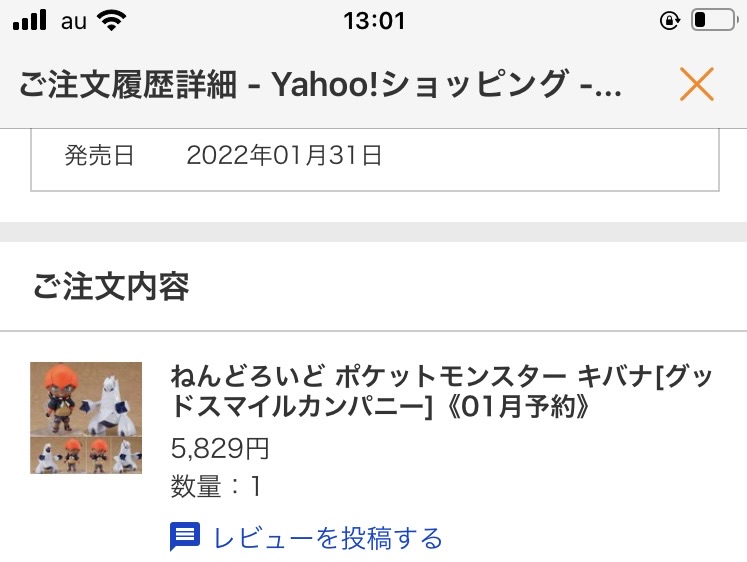Tap レビューを投稿する to post a review
The width and height of the screenshot is (747, 562).
tap(326, 538)
